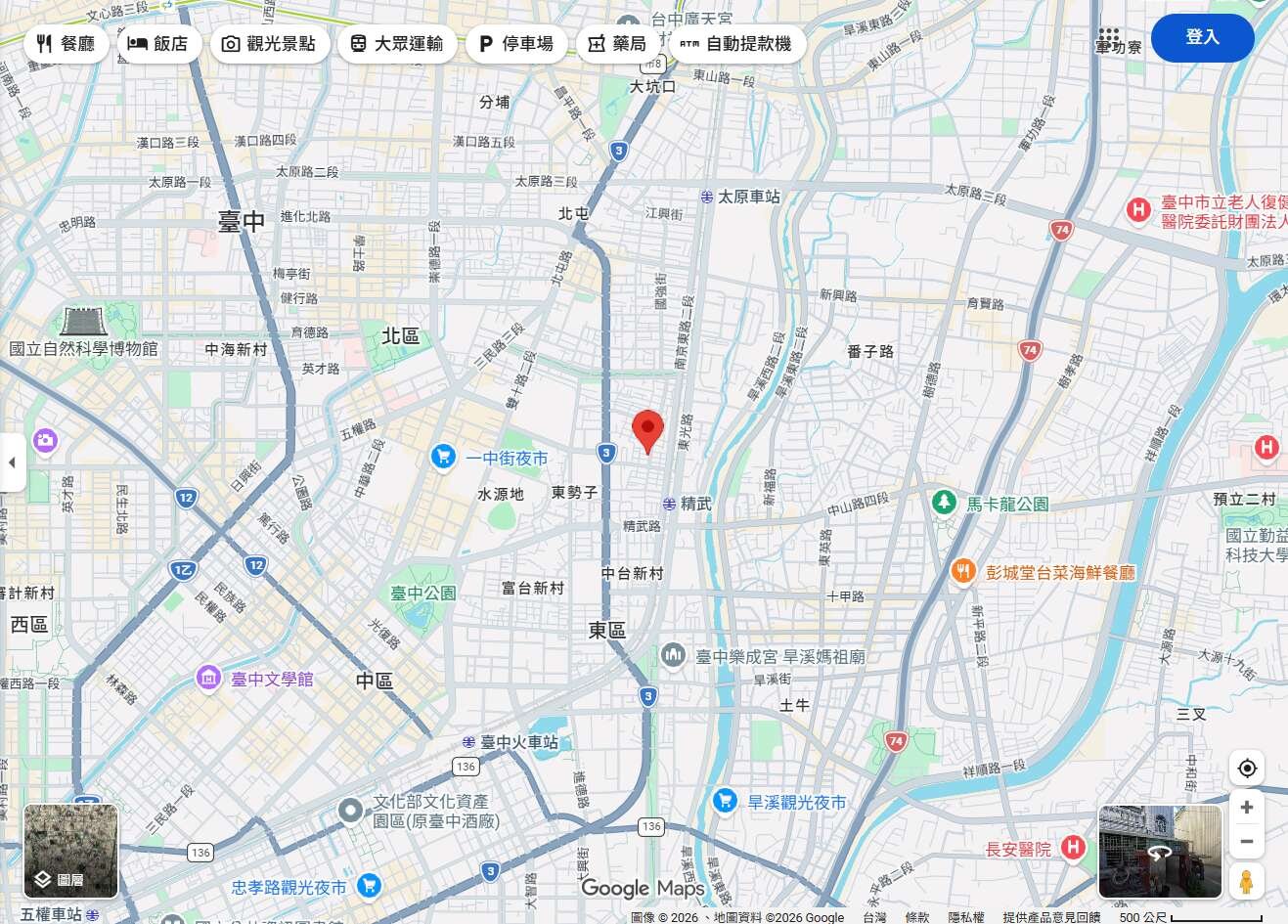Find 停車場 parking lots
Screen dimensions: 1288x924
pyautogui.click(x=515, y=44)
